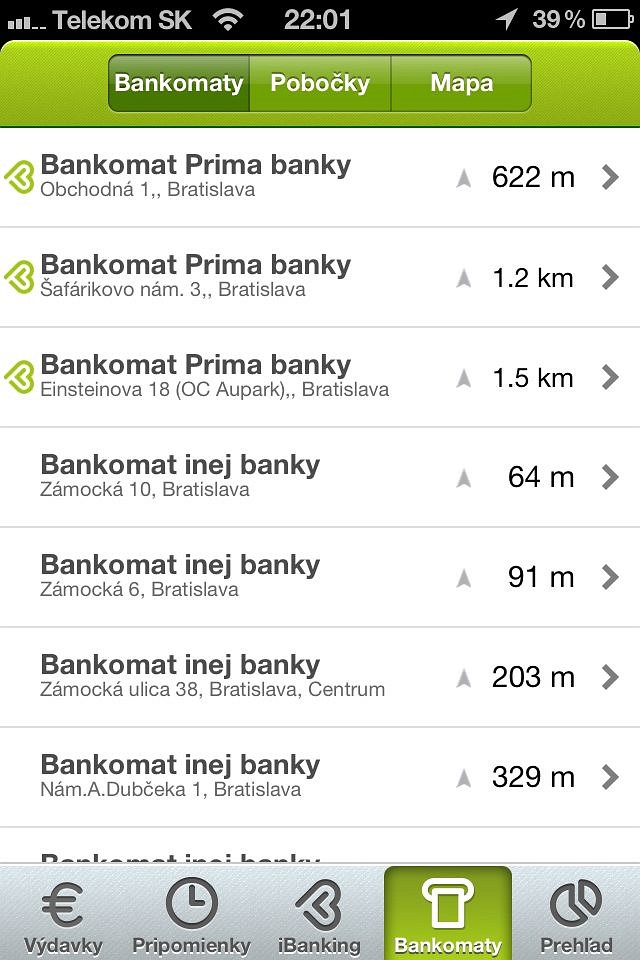
Task: View the Nám. A. Dubčeka 1 ATM
Action: (x=320, y=777)
